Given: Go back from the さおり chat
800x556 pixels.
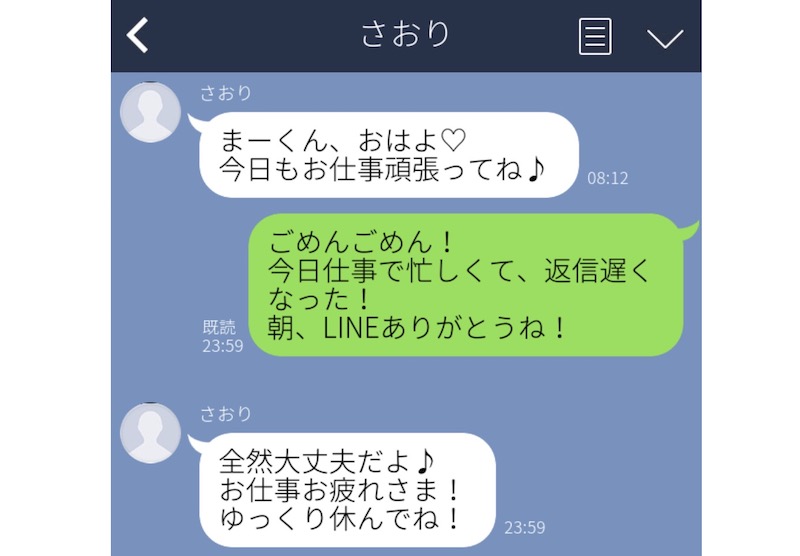Looking at the screenshot, I should 138,36.
